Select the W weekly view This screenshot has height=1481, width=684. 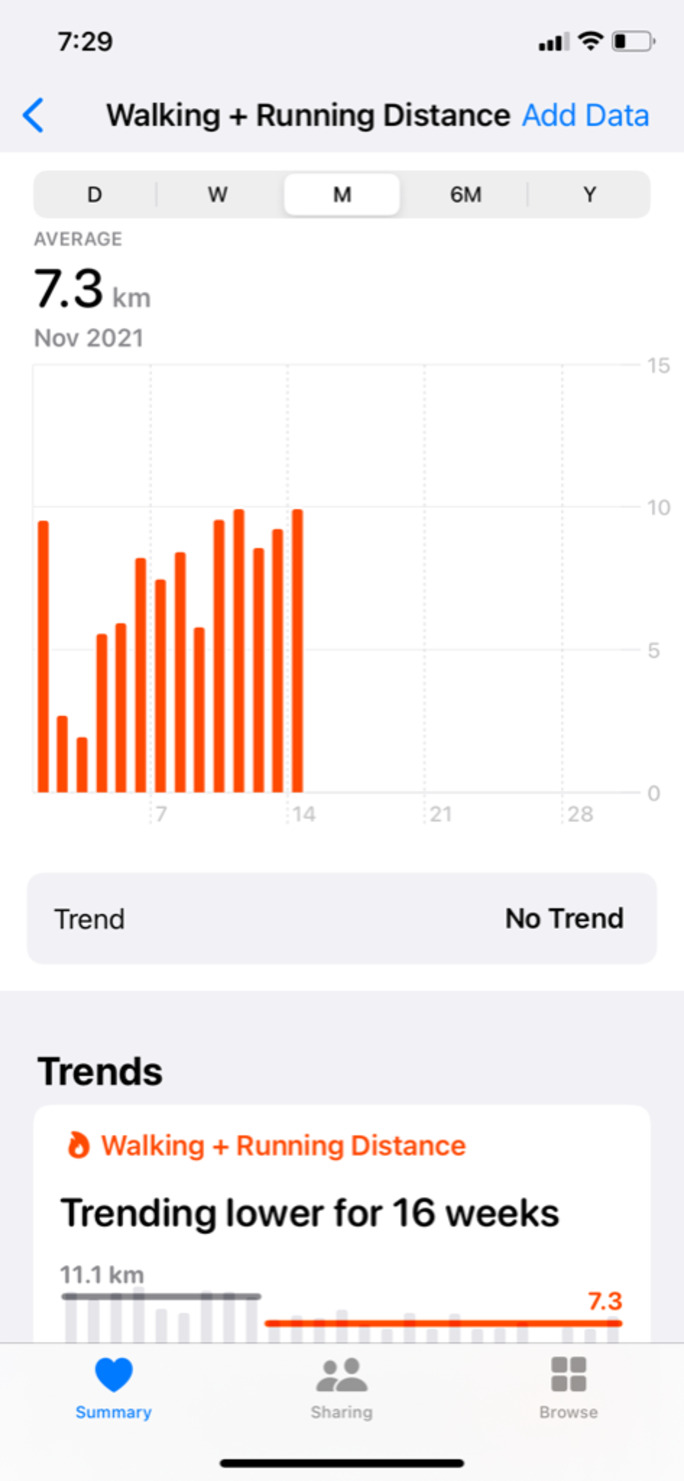(x=218, y=195)
